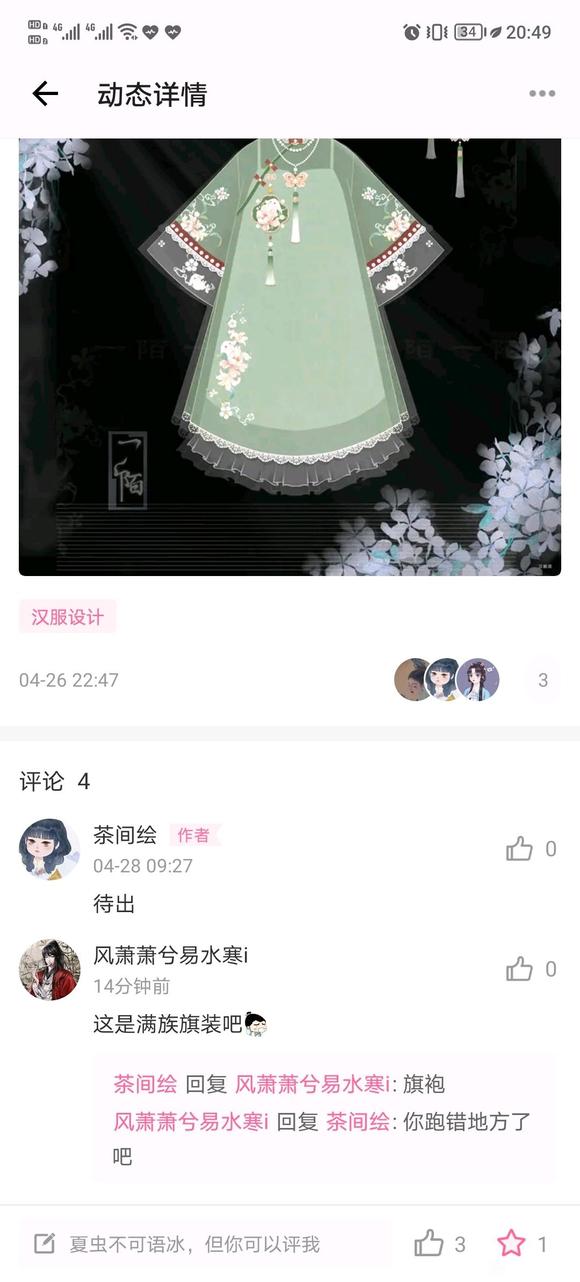The image size is (580, 1282).
Task: Tap the commenter name 风萧萧兮易水寒i
Action: (x=170, y=955)
